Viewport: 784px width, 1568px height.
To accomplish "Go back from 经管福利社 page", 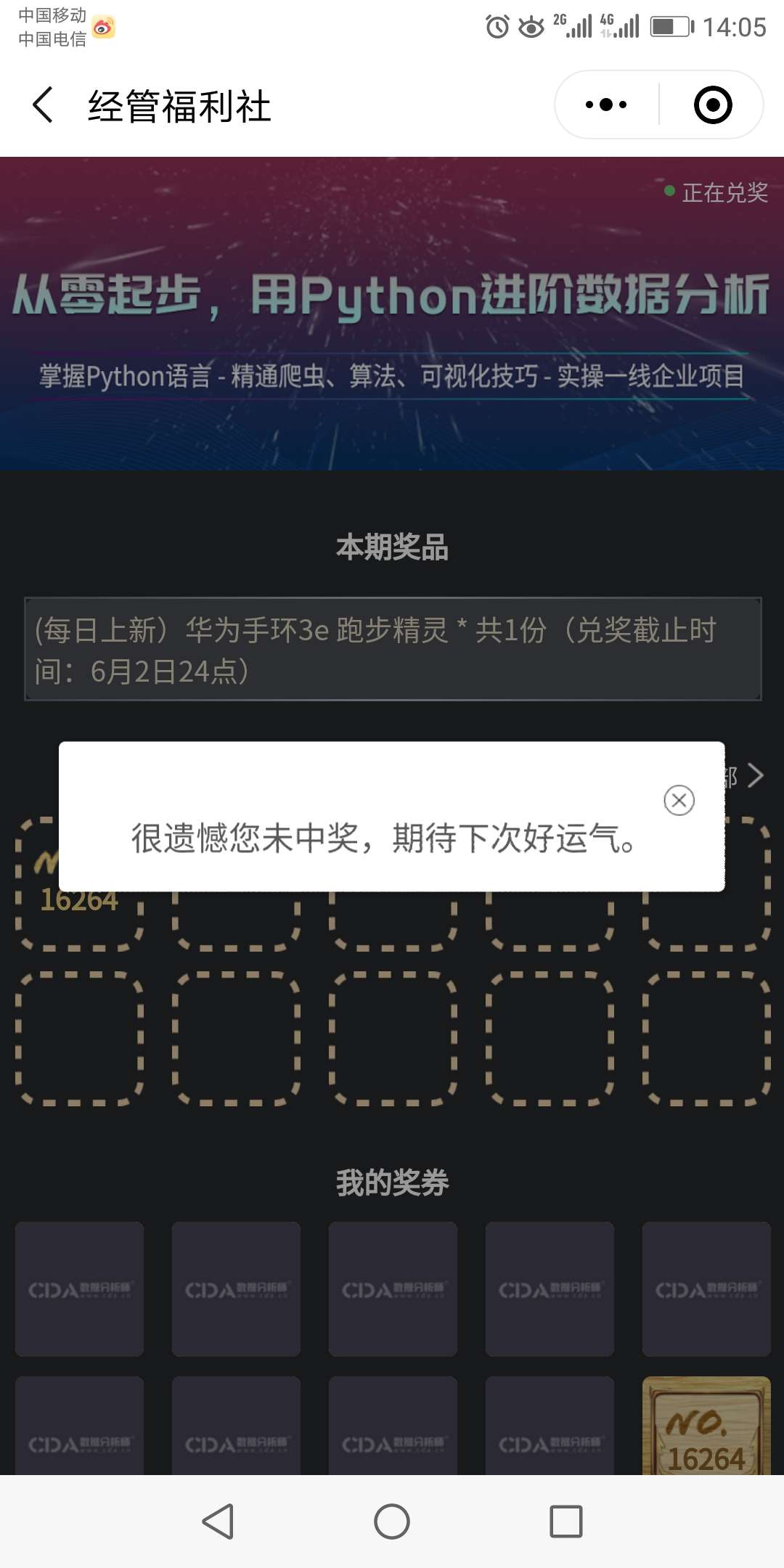I will [44, 105].
